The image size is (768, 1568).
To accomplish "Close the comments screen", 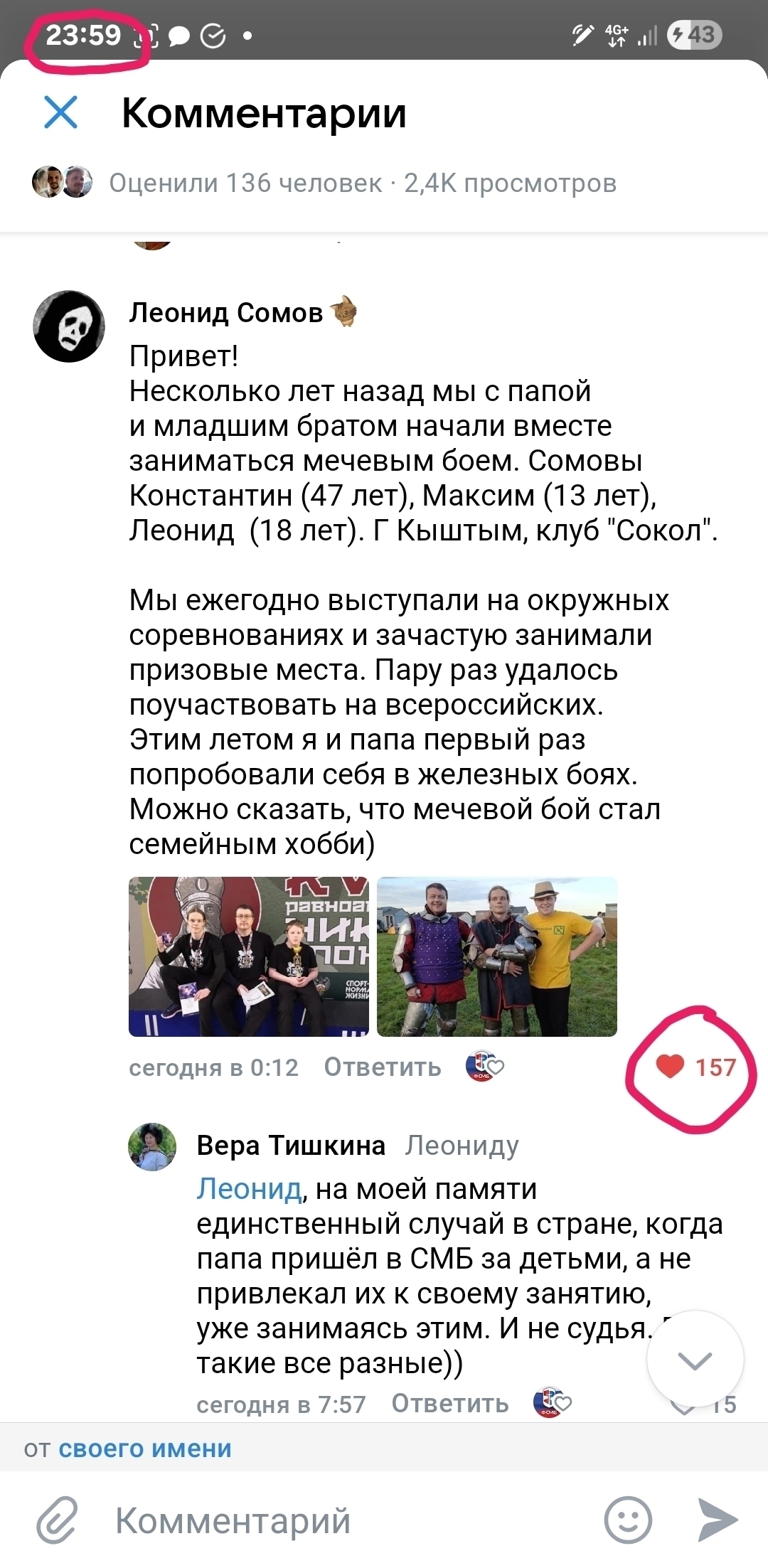I will coord(60,112).
